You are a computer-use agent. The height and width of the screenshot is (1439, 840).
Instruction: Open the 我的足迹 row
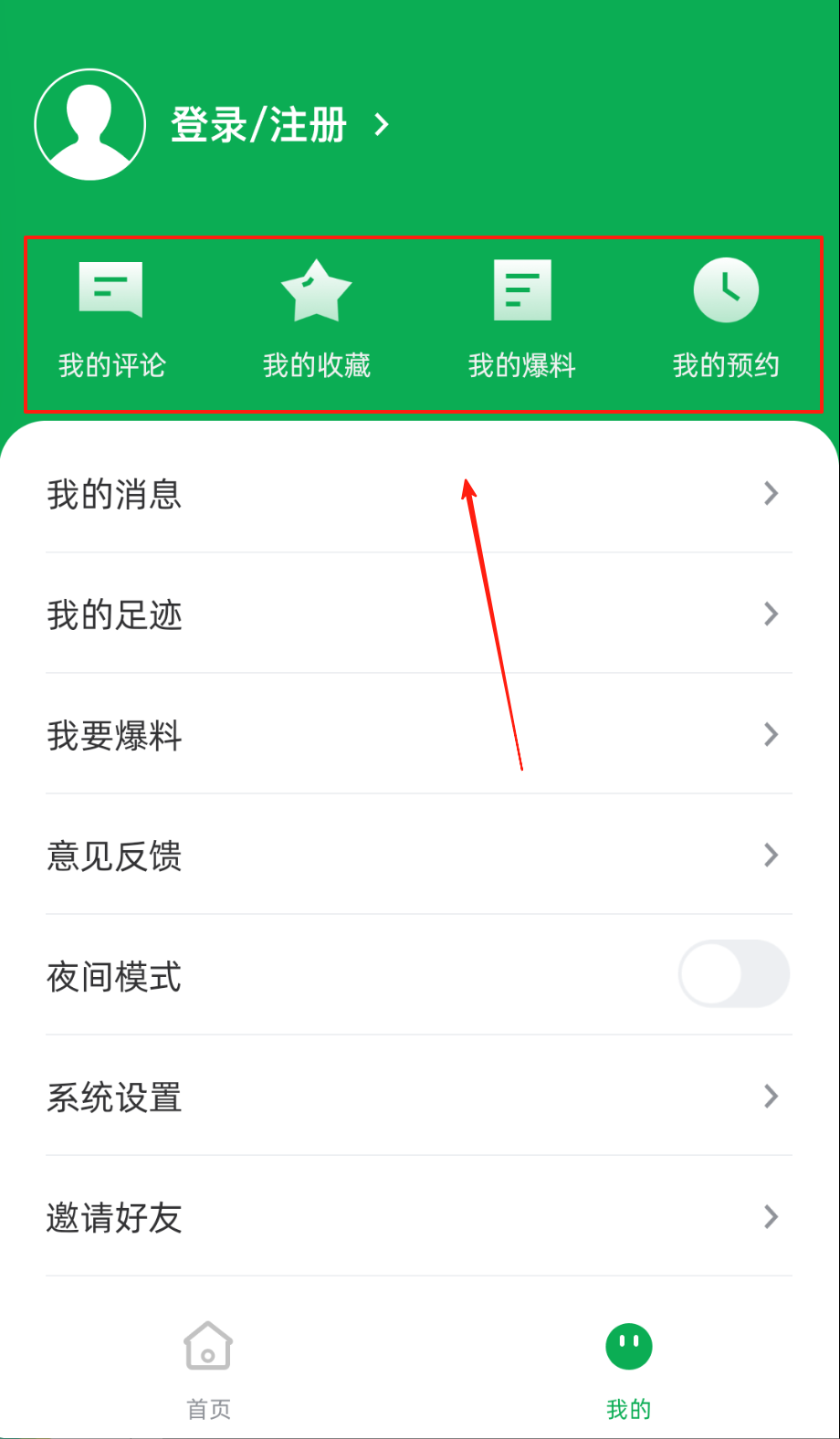coord(418,614)
